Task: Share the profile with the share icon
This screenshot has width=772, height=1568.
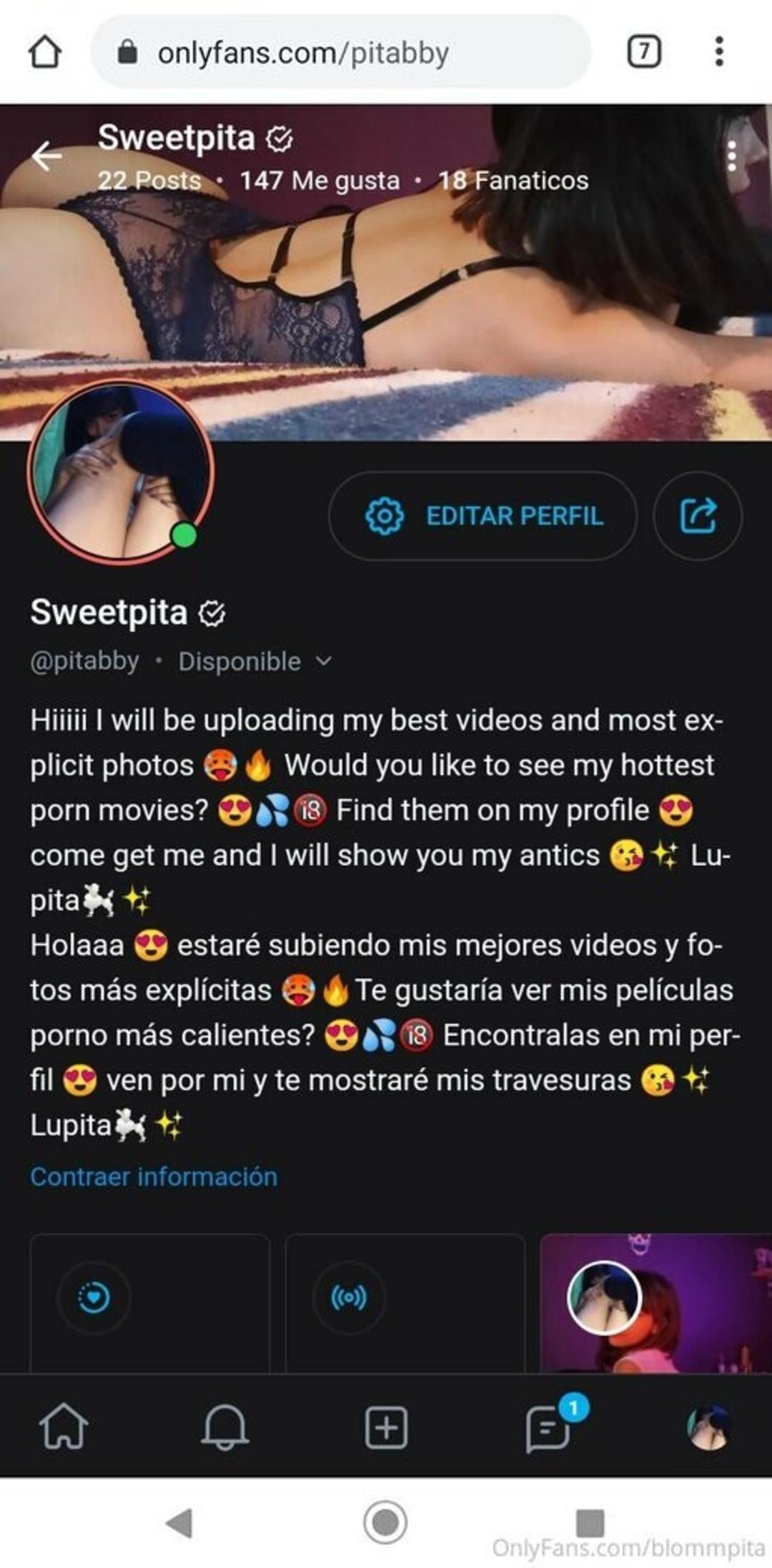Action: [x=698, y=515]
